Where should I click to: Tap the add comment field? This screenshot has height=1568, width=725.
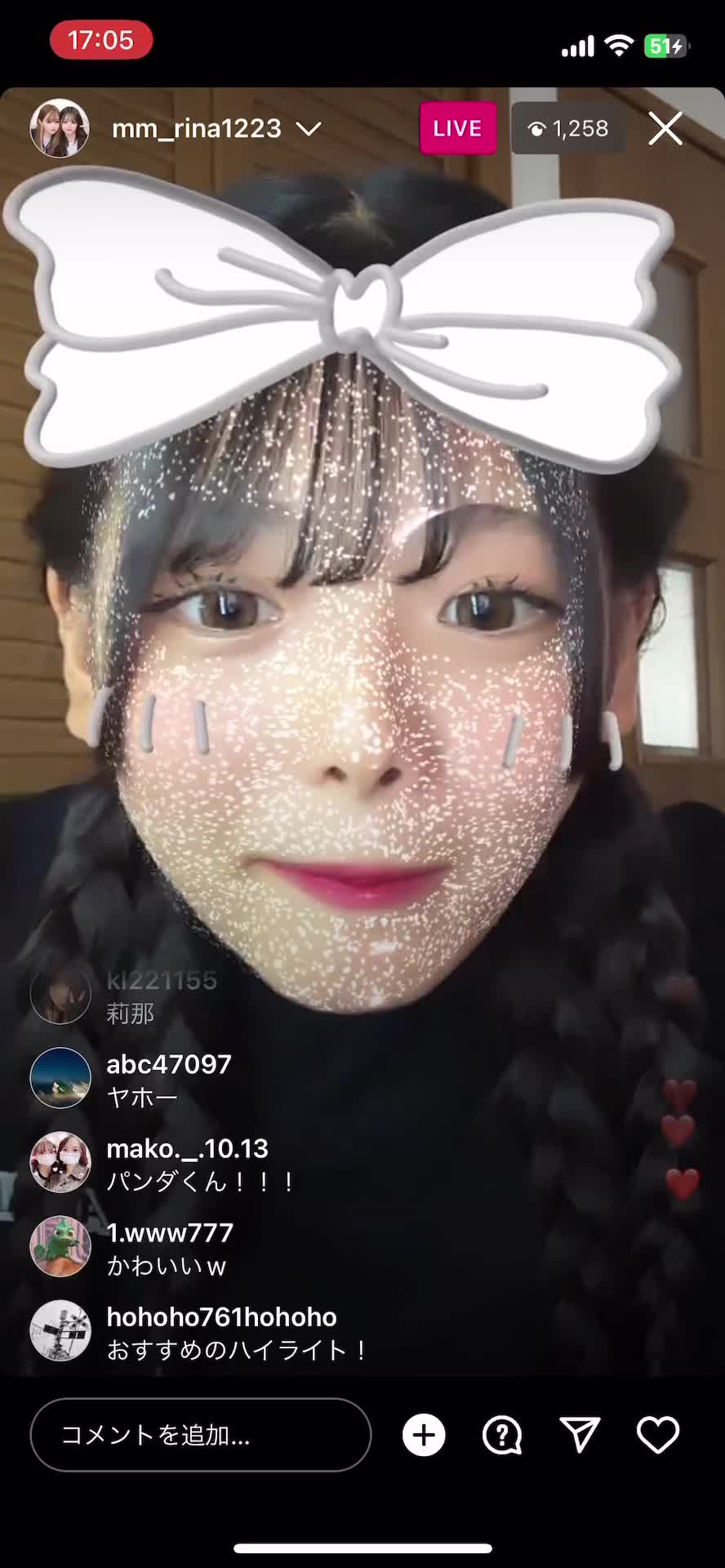pos(200,1435)
